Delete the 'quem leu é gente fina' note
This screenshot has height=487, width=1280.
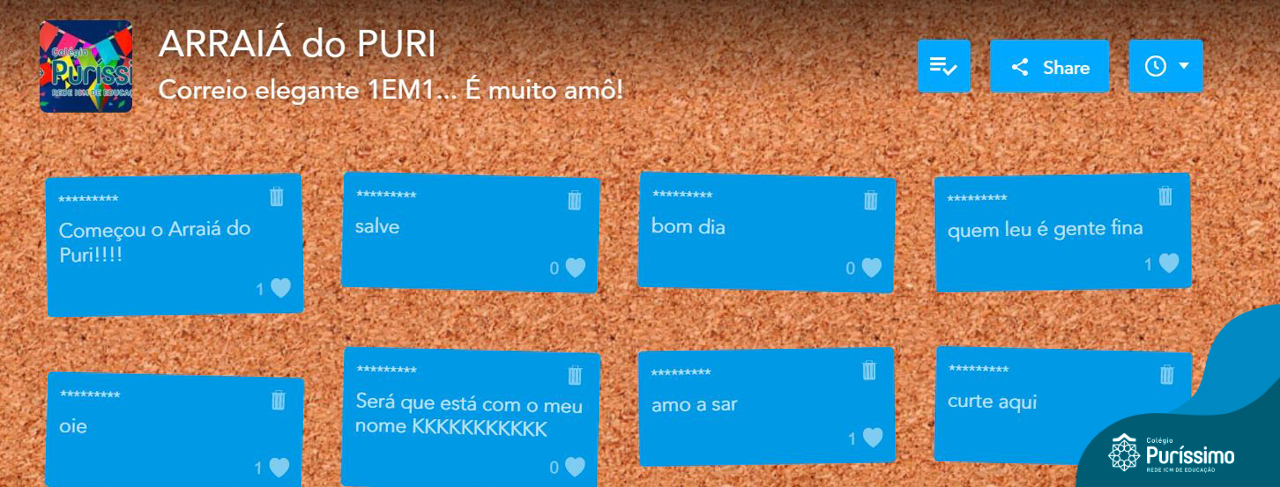pos(1165,196)
